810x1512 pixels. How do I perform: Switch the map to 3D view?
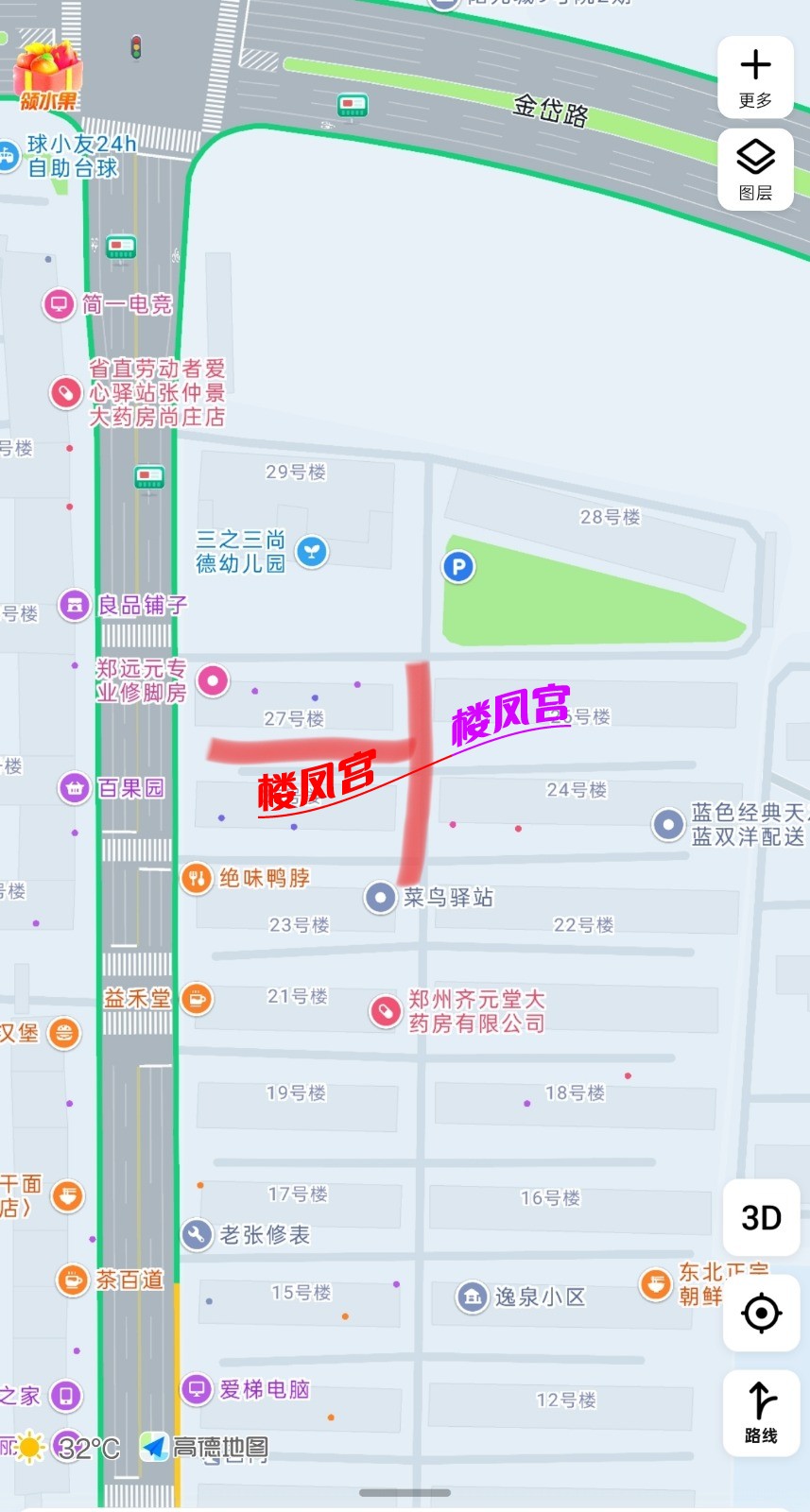point(761,1218)
